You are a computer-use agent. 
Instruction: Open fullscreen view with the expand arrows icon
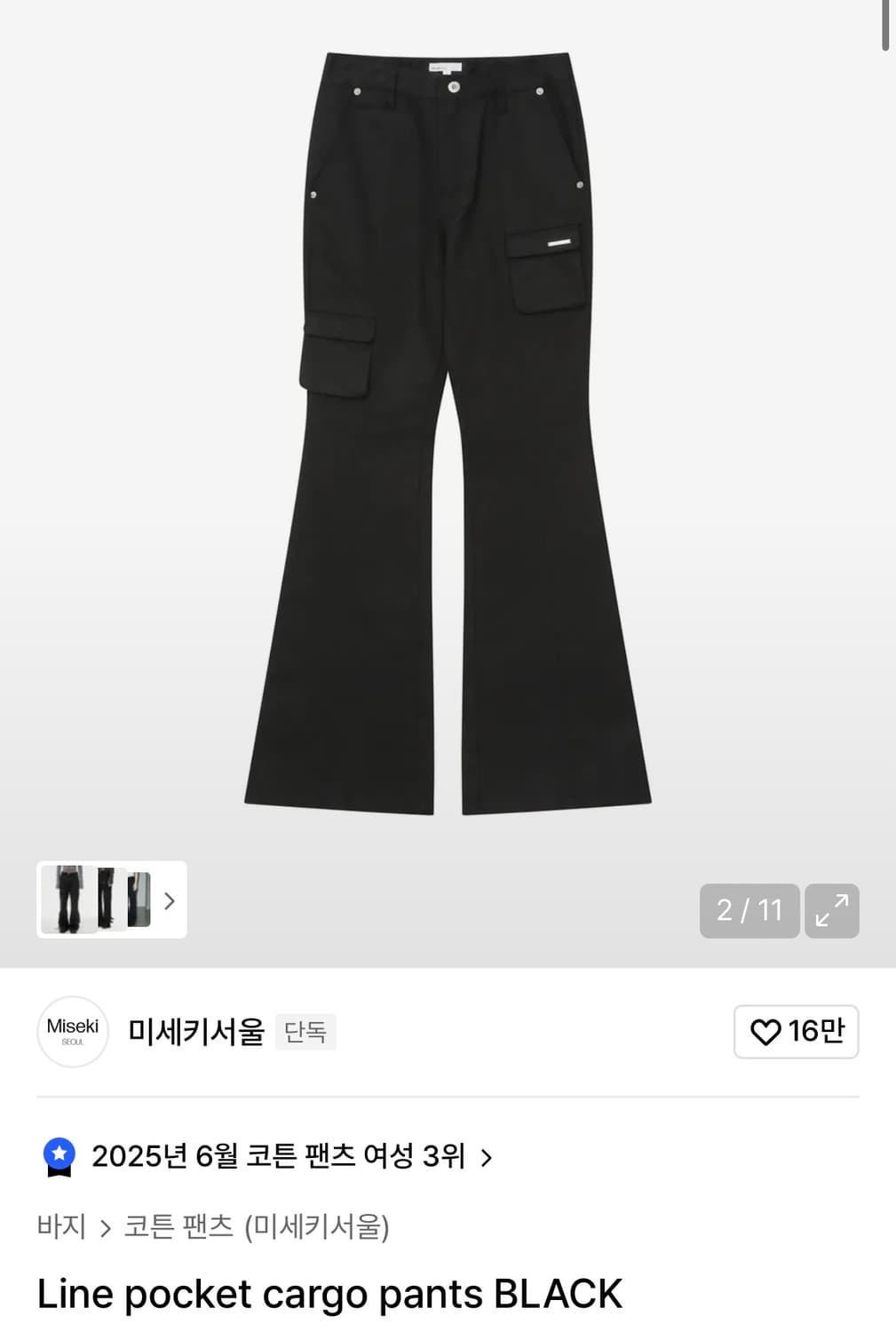tap(831, 911)
